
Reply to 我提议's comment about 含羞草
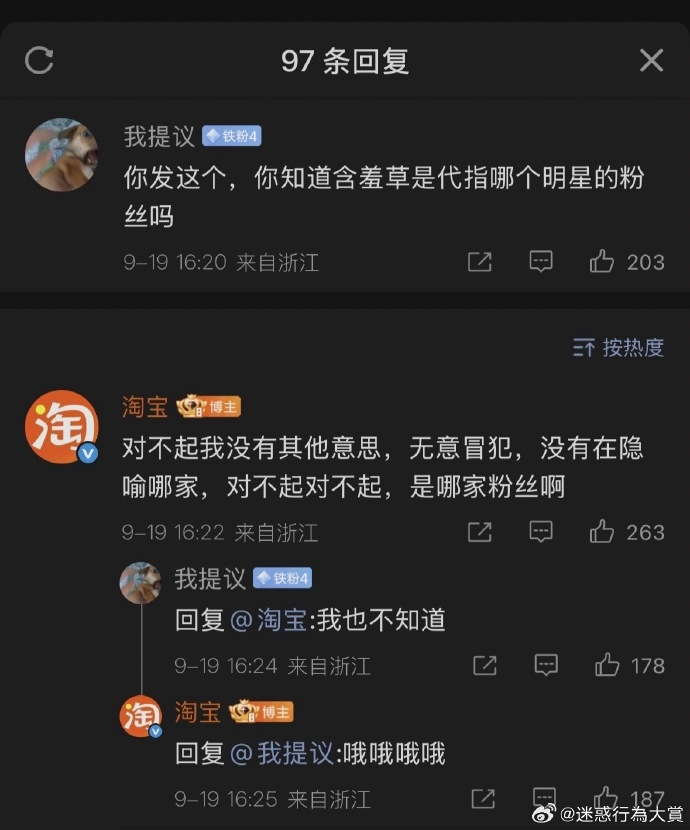coord(541,262)
